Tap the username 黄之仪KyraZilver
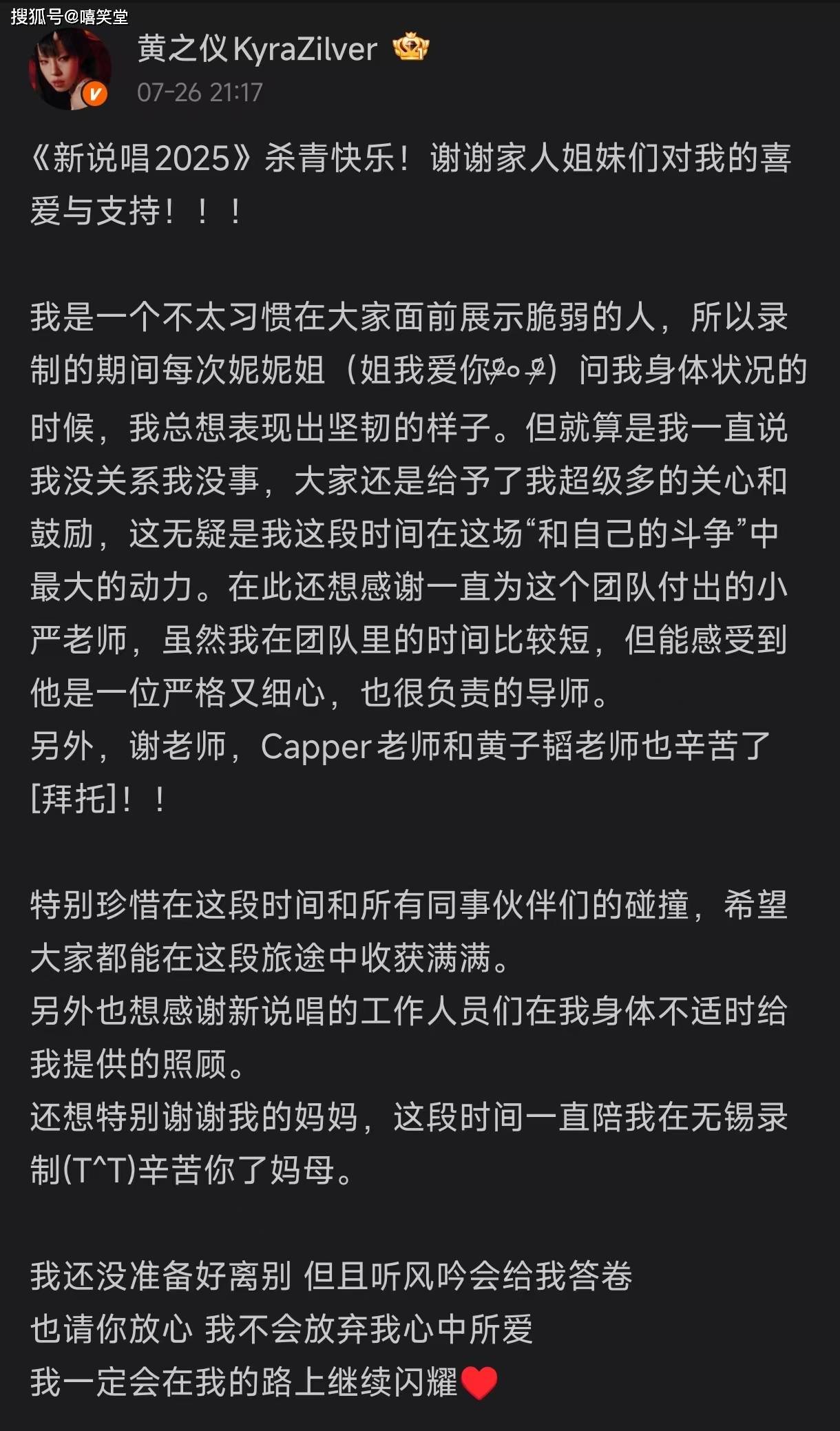The height and width of the screenshot is (1431, 840). click(x=257, y=50)
